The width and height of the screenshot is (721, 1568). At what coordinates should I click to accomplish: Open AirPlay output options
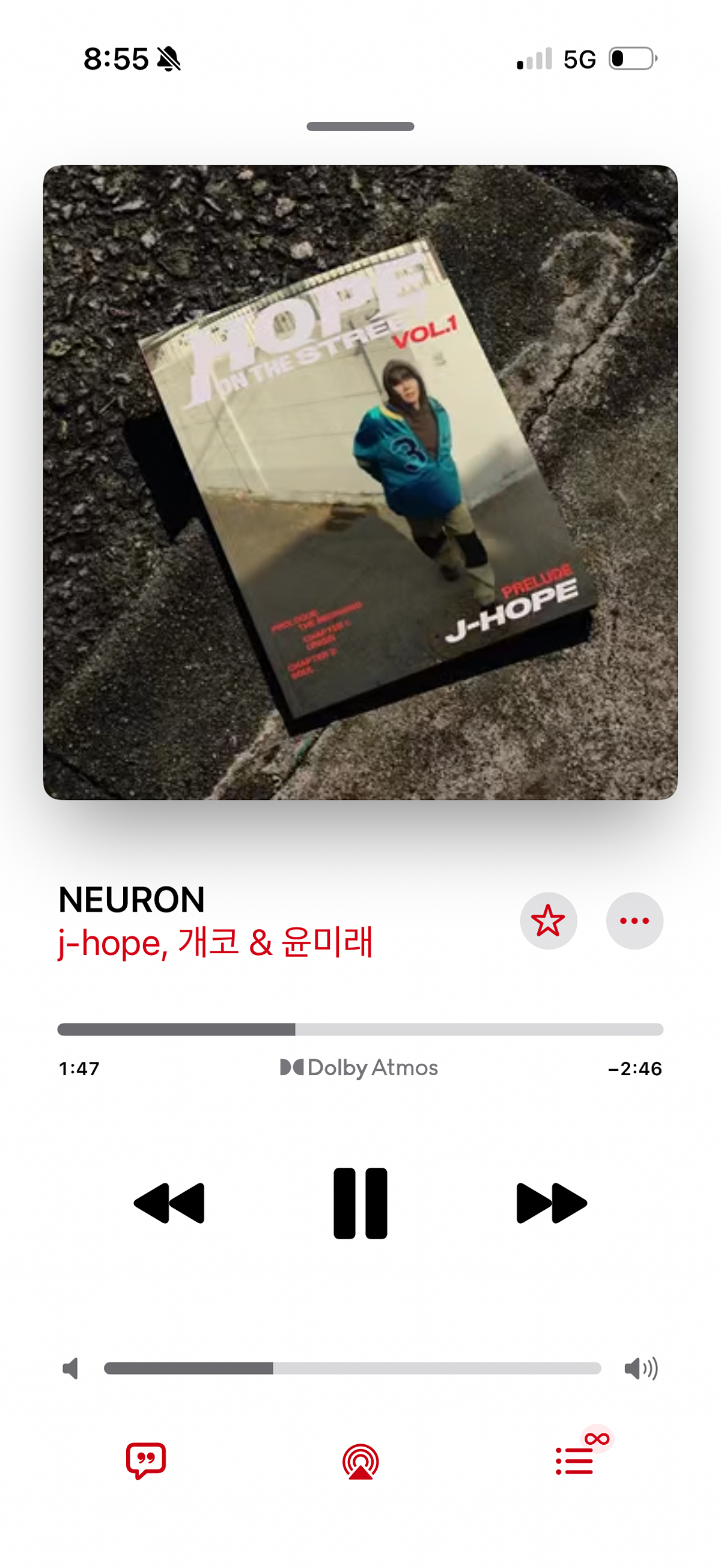[361, 1461]
